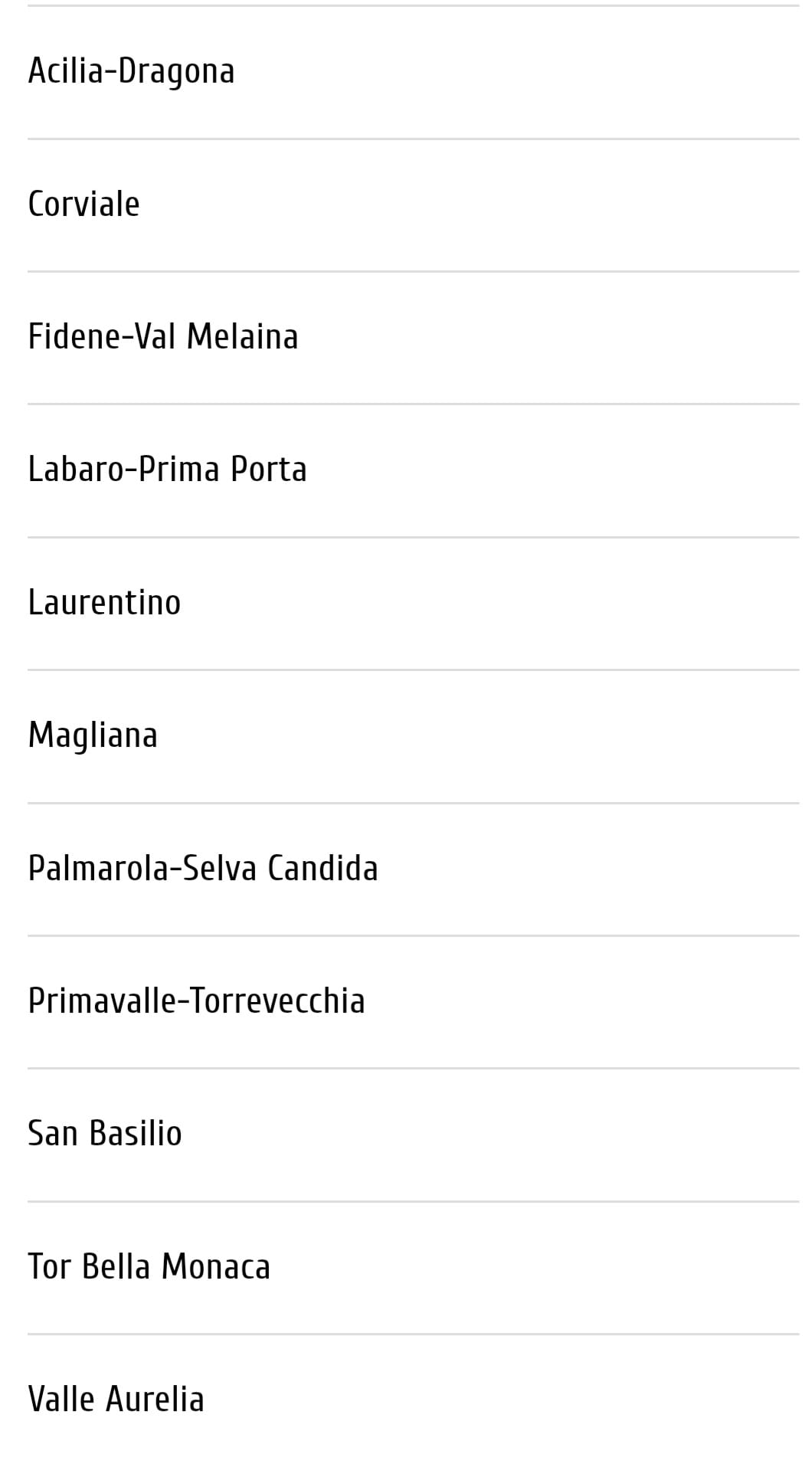Select Primavalle-Torrevecchia
The height and width of the screenshot is (1467, 812).
414,1002
